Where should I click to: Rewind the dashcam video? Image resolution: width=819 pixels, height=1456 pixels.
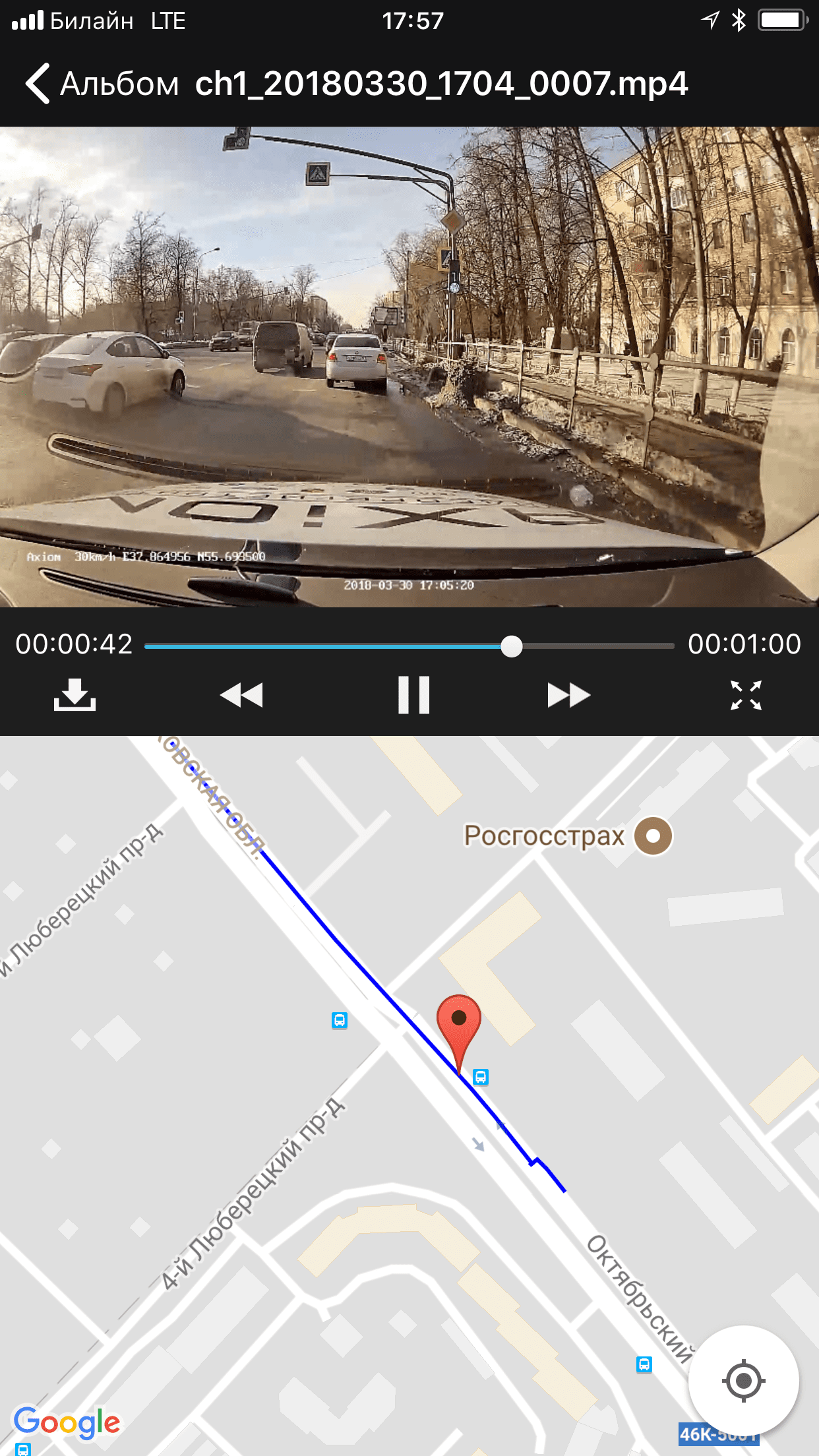click(x=241, y=695)
